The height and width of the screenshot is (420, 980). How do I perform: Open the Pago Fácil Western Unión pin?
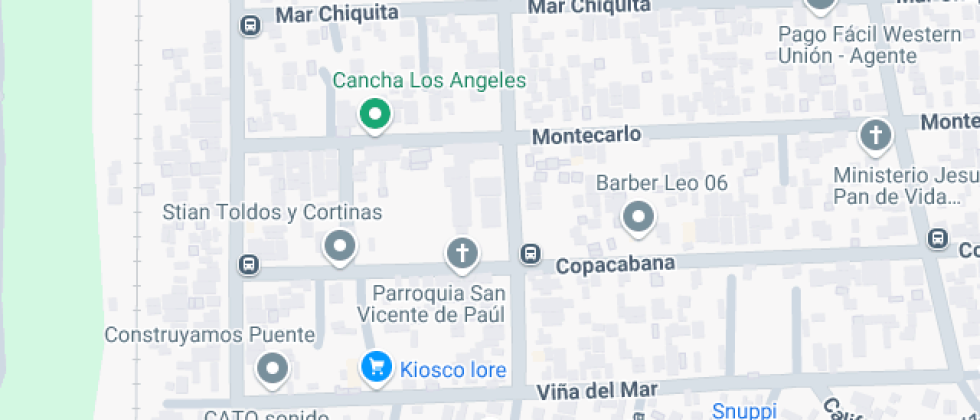click(820, 5)
